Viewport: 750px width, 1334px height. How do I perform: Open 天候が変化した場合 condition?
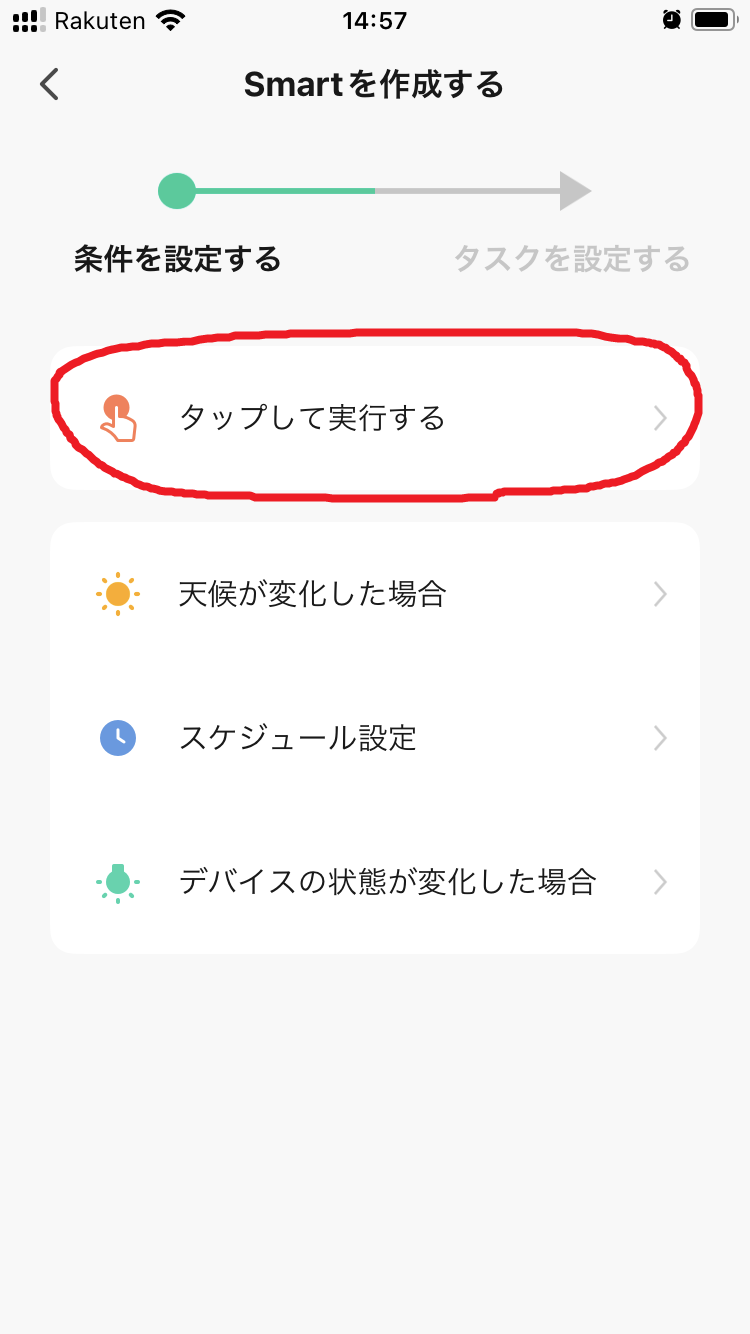coord(374,595)
